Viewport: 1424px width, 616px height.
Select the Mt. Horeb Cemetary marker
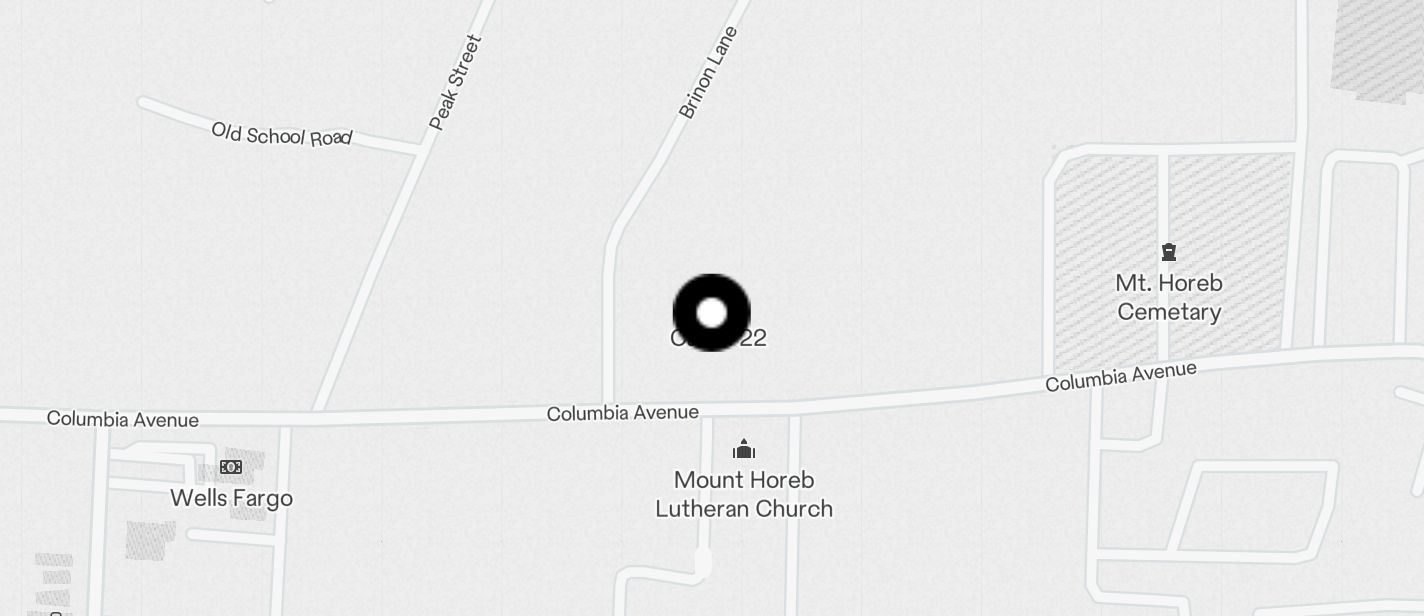coord(1168,252)
